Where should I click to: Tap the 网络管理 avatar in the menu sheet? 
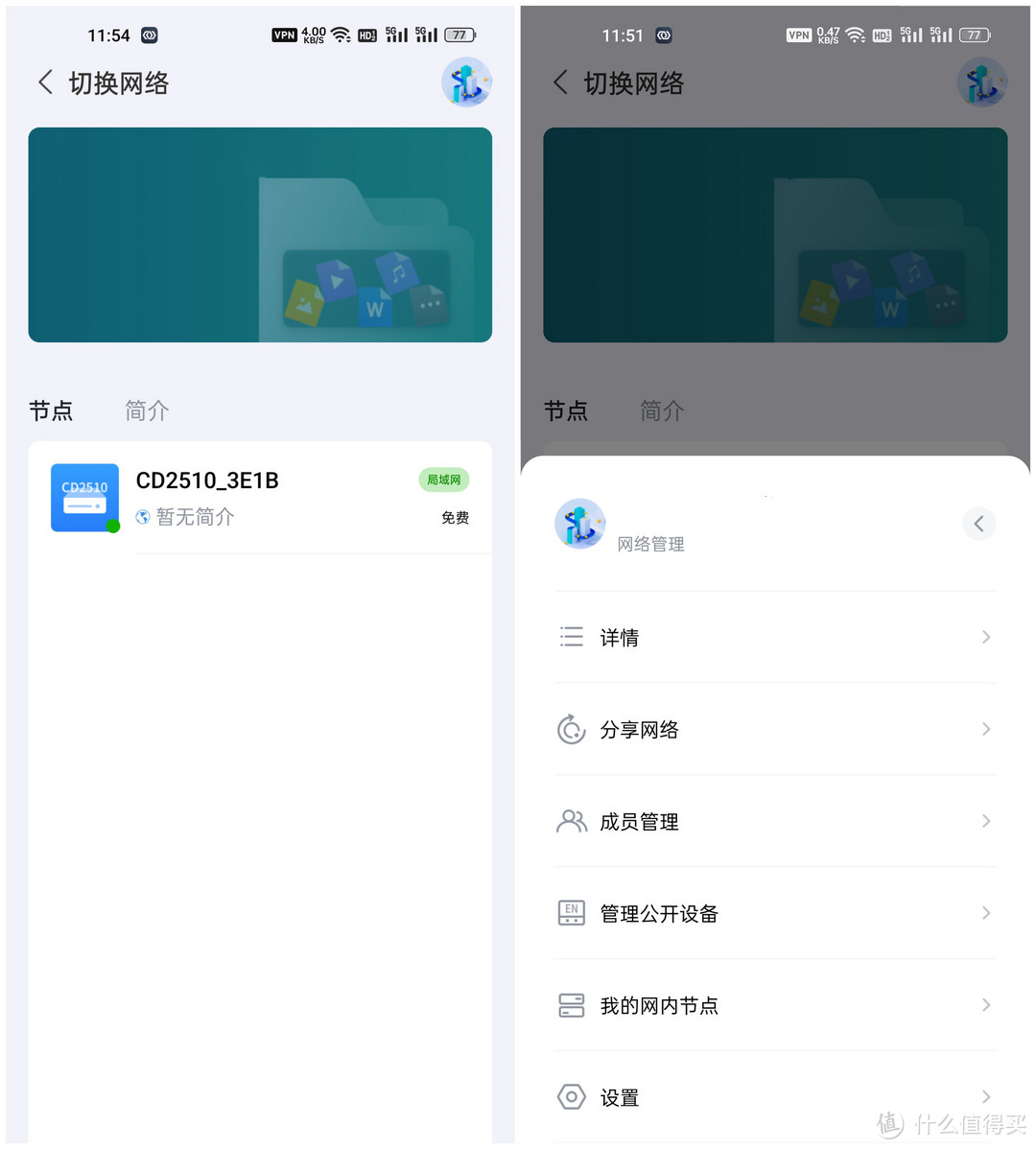click(580, 524)
